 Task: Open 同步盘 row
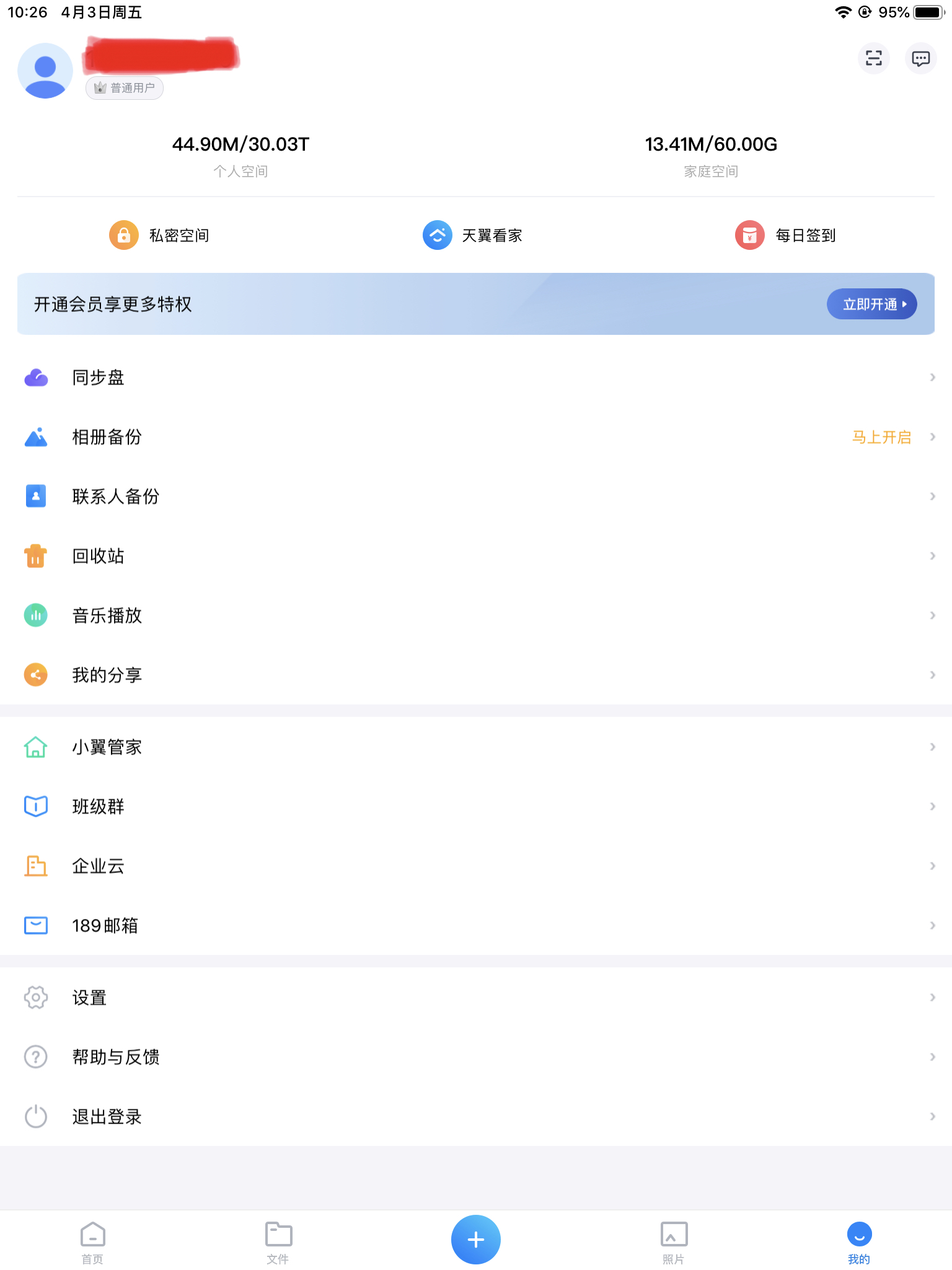[x=476, y=377]
